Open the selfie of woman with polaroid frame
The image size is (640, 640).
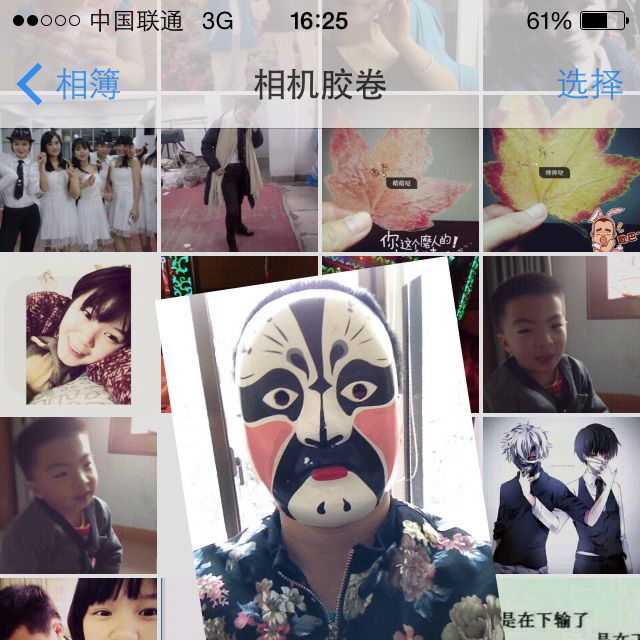[x=78, y=335]
